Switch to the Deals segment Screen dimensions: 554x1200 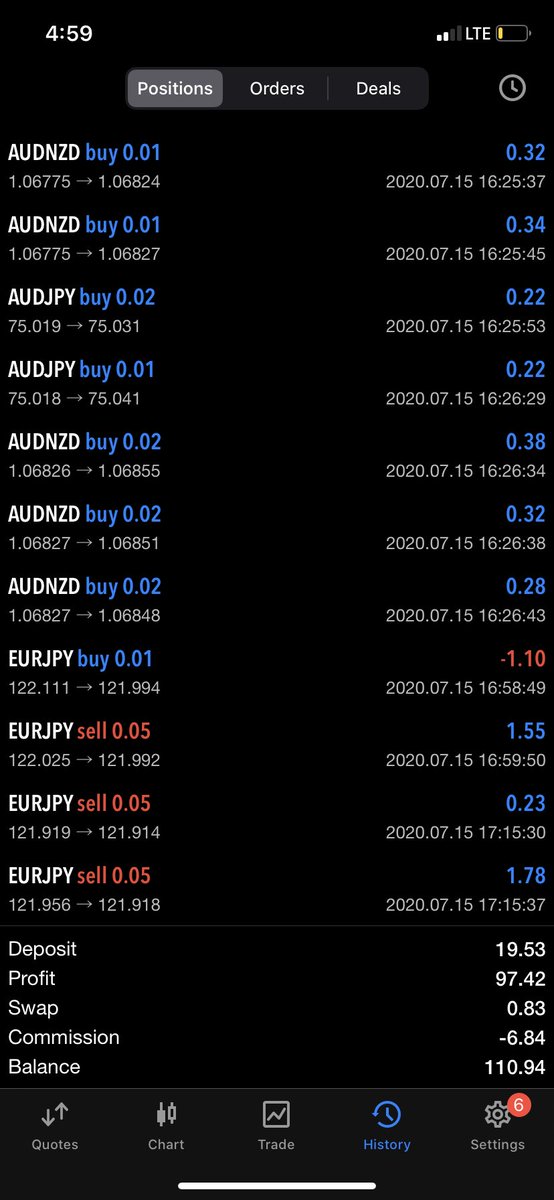coord(378,88)
